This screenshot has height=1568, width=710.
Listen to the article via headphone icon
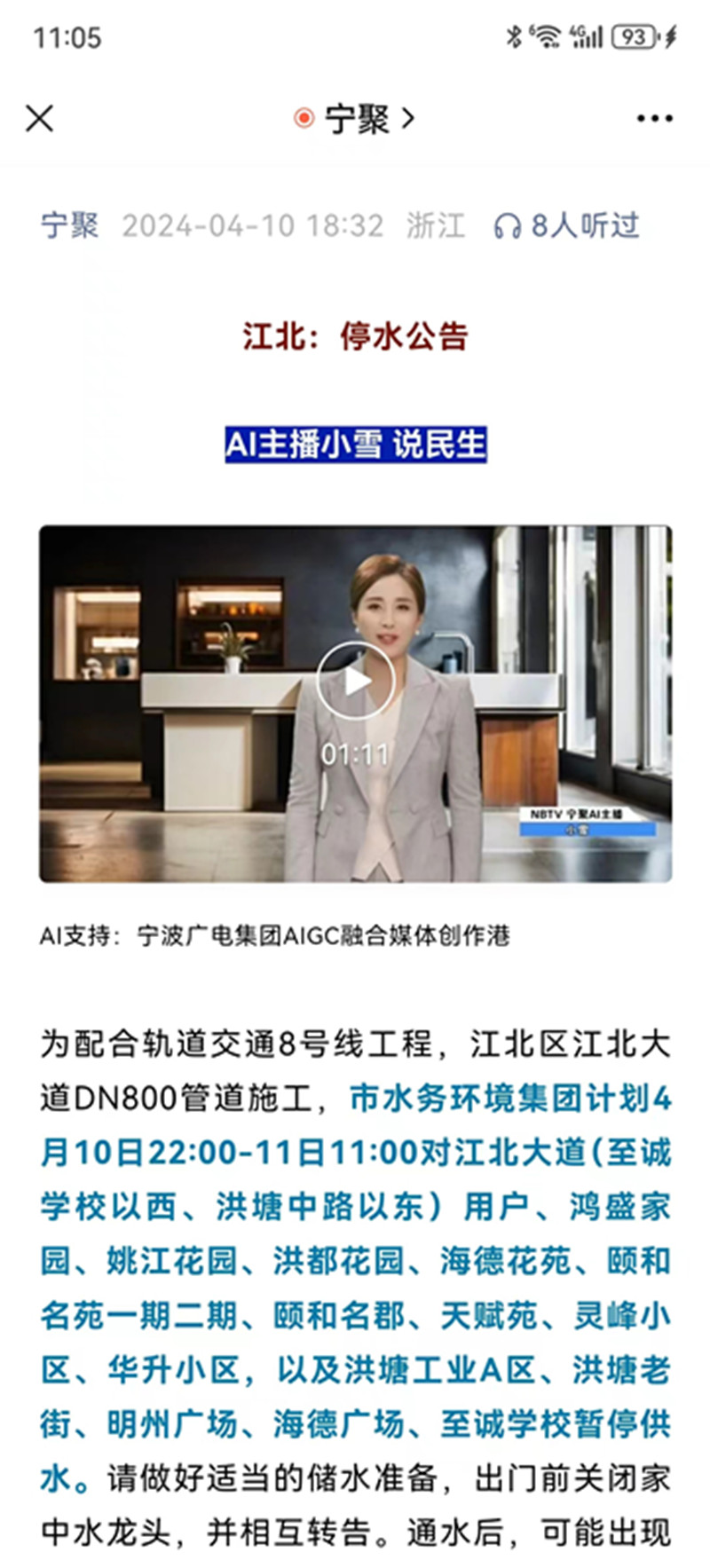click(508, 226)
